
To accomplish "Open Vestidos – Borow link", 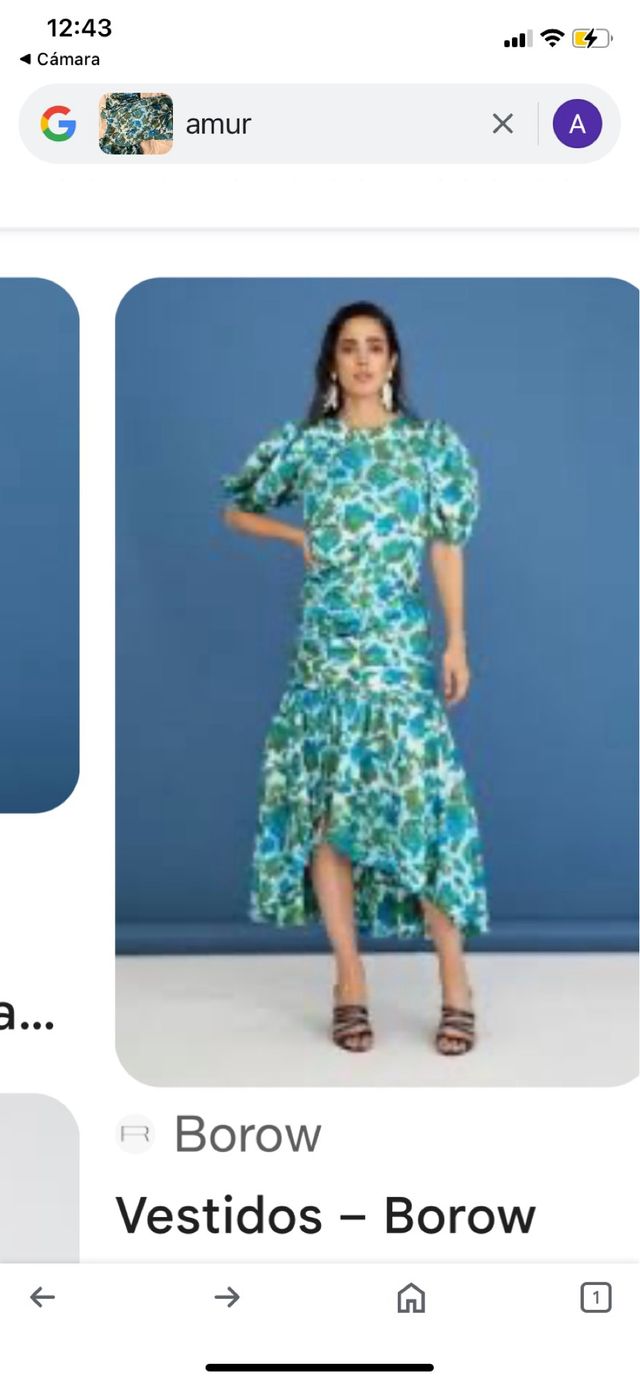I will (x=326, y=1216).
